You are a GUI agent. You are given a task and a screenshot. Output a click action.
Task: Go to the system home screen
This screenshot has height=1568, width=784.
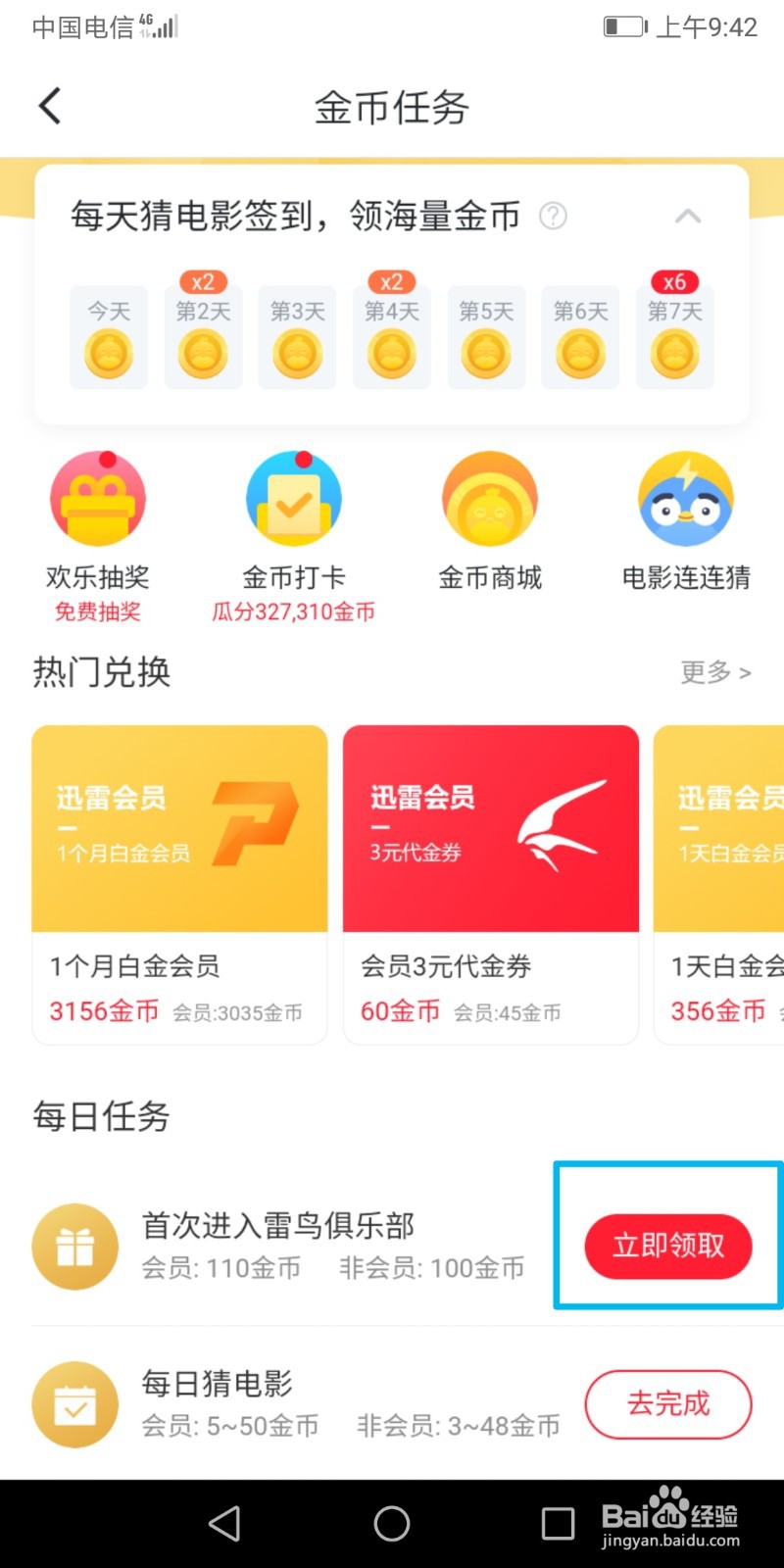(392, 1523)
